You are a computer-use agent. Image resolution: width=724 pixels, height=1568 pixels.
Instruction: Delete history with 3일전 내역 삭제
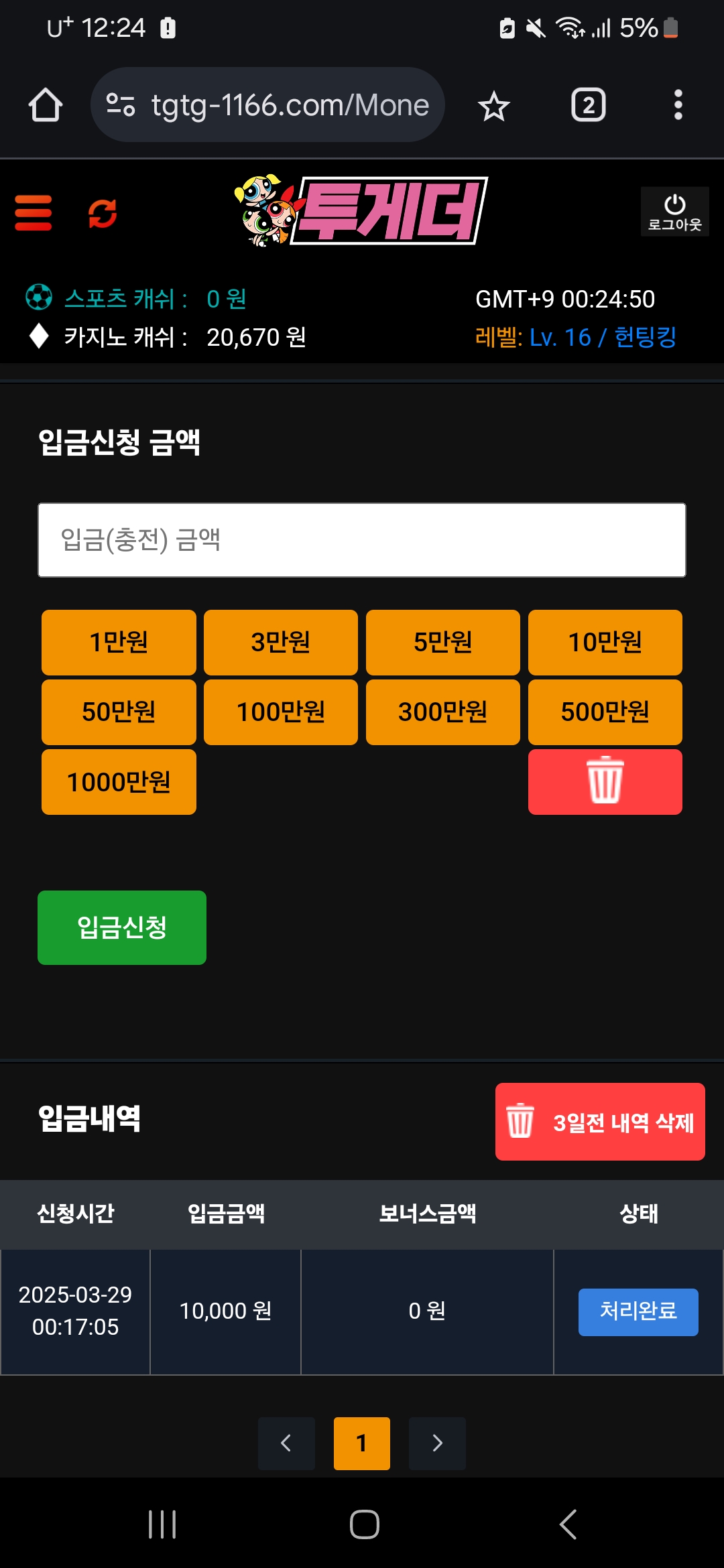pyautogui.click(x=600, y=1122)
